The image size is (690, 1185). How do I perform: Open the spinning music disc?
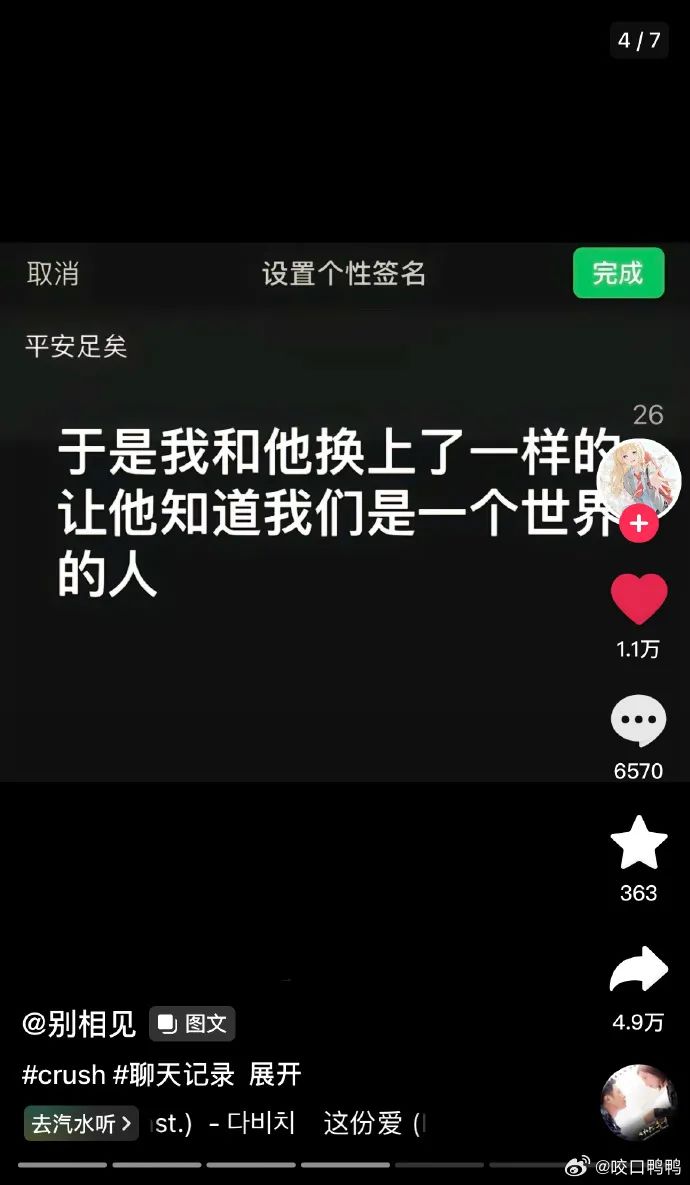[x=638, y=1103]
